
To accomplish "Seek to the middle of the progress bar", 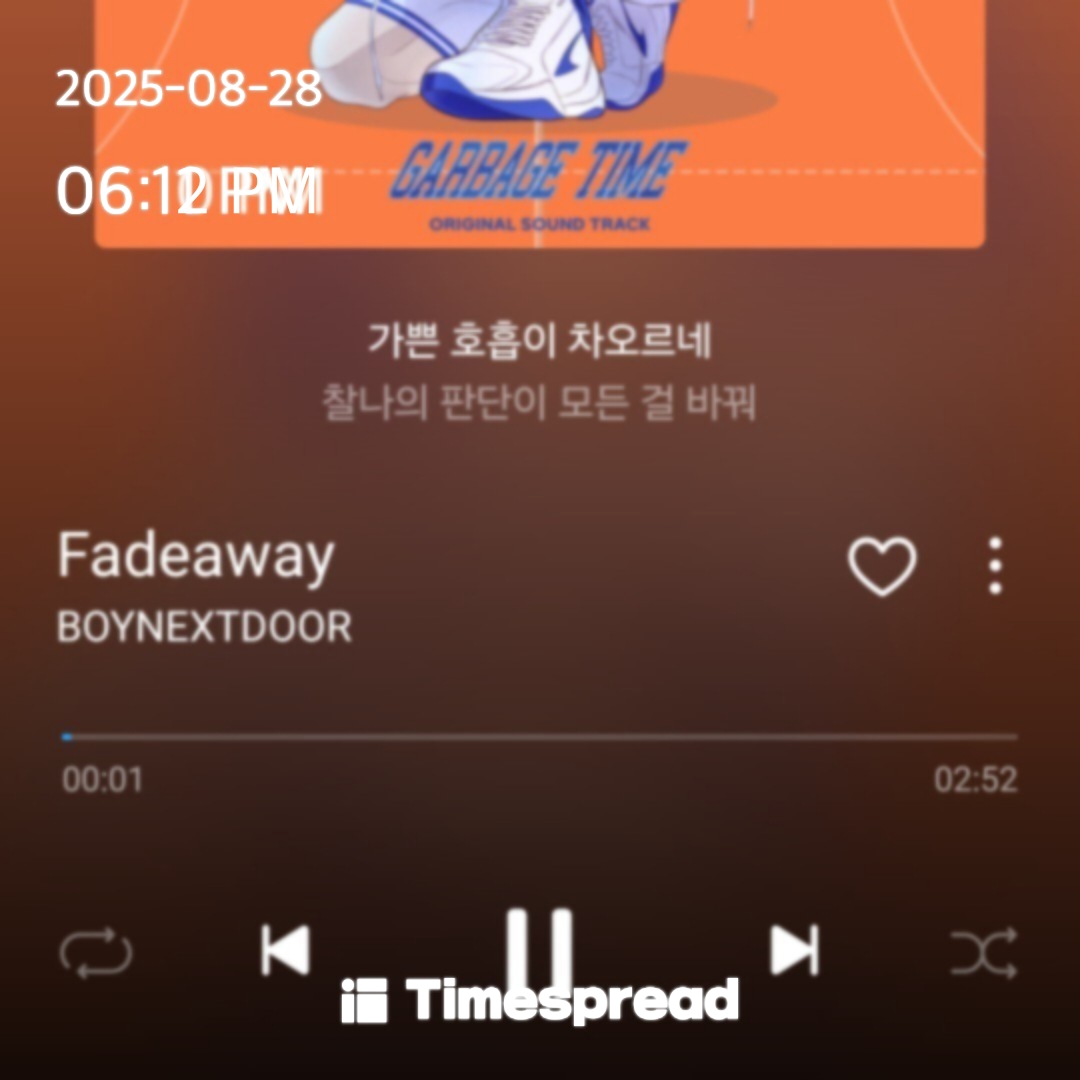I will pyautogui.click(x=540, y=737).
